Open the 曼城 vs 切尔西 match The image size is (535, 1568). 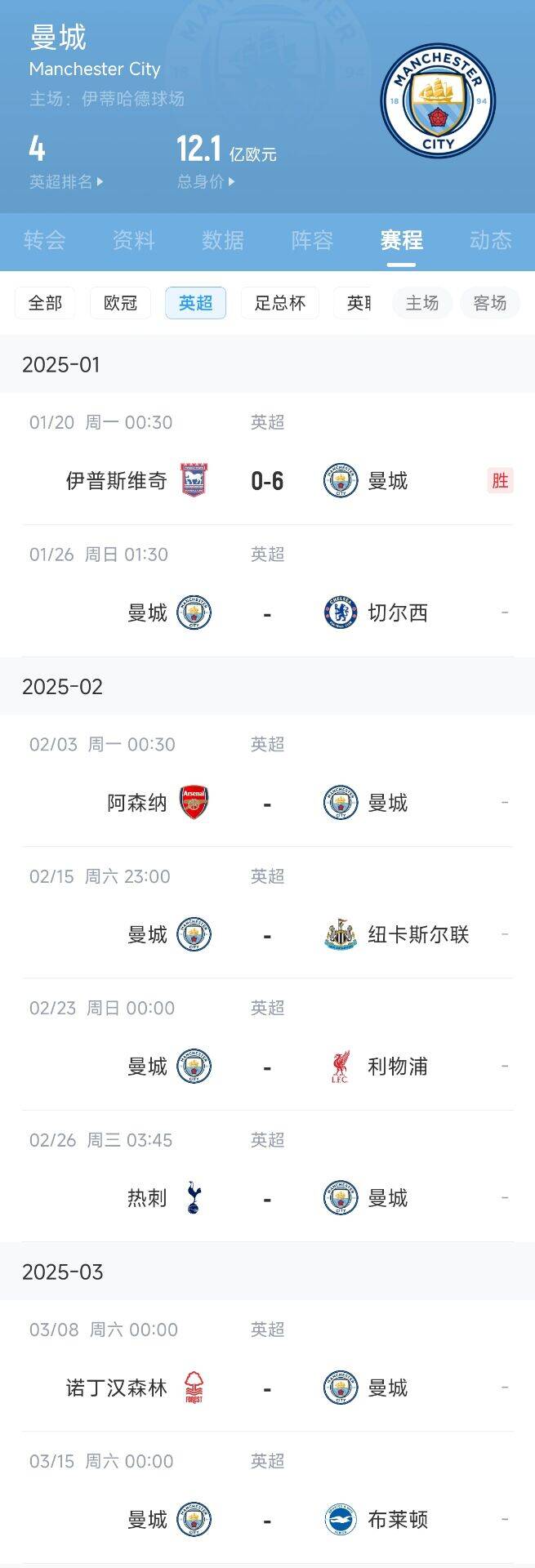(267, 612)
